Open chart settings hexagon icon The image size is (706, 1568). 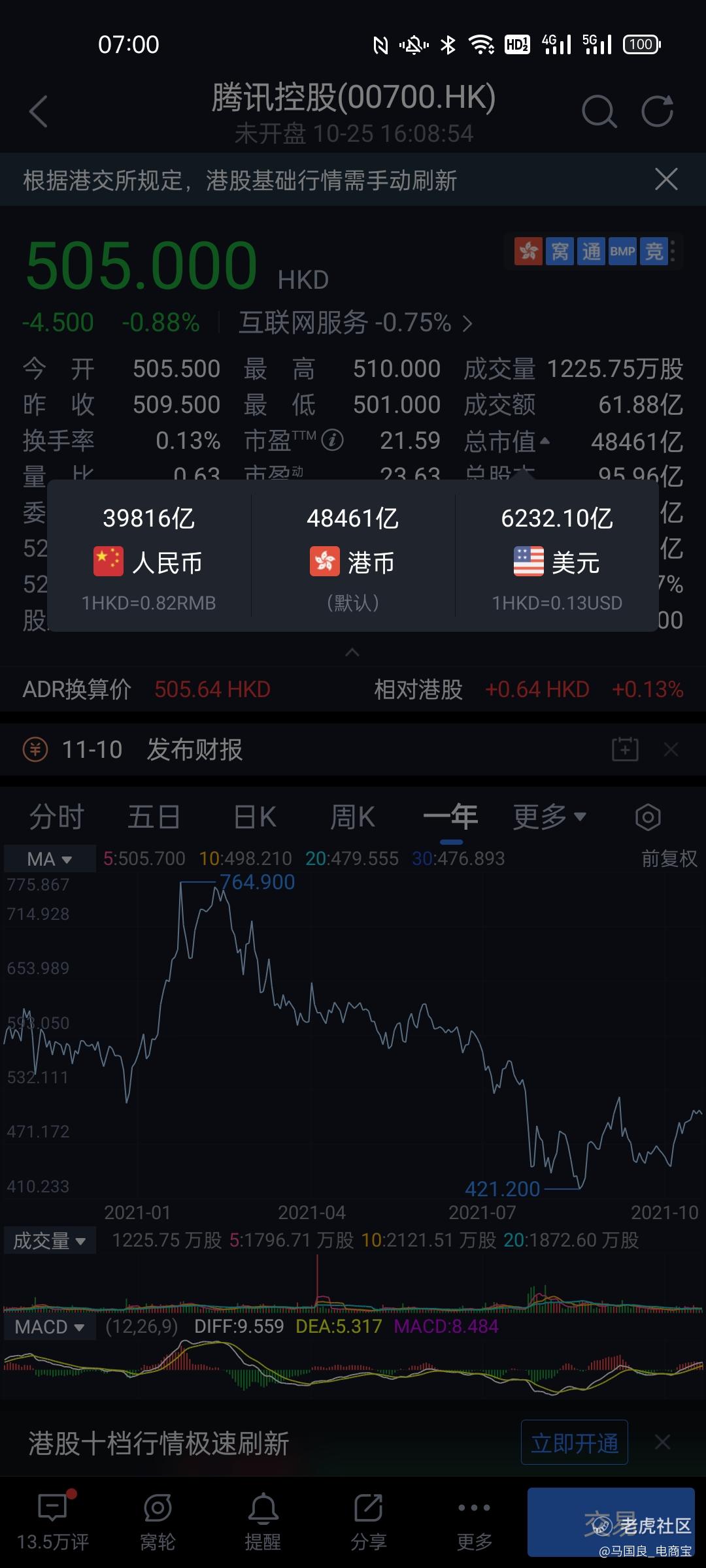point(648,817)
